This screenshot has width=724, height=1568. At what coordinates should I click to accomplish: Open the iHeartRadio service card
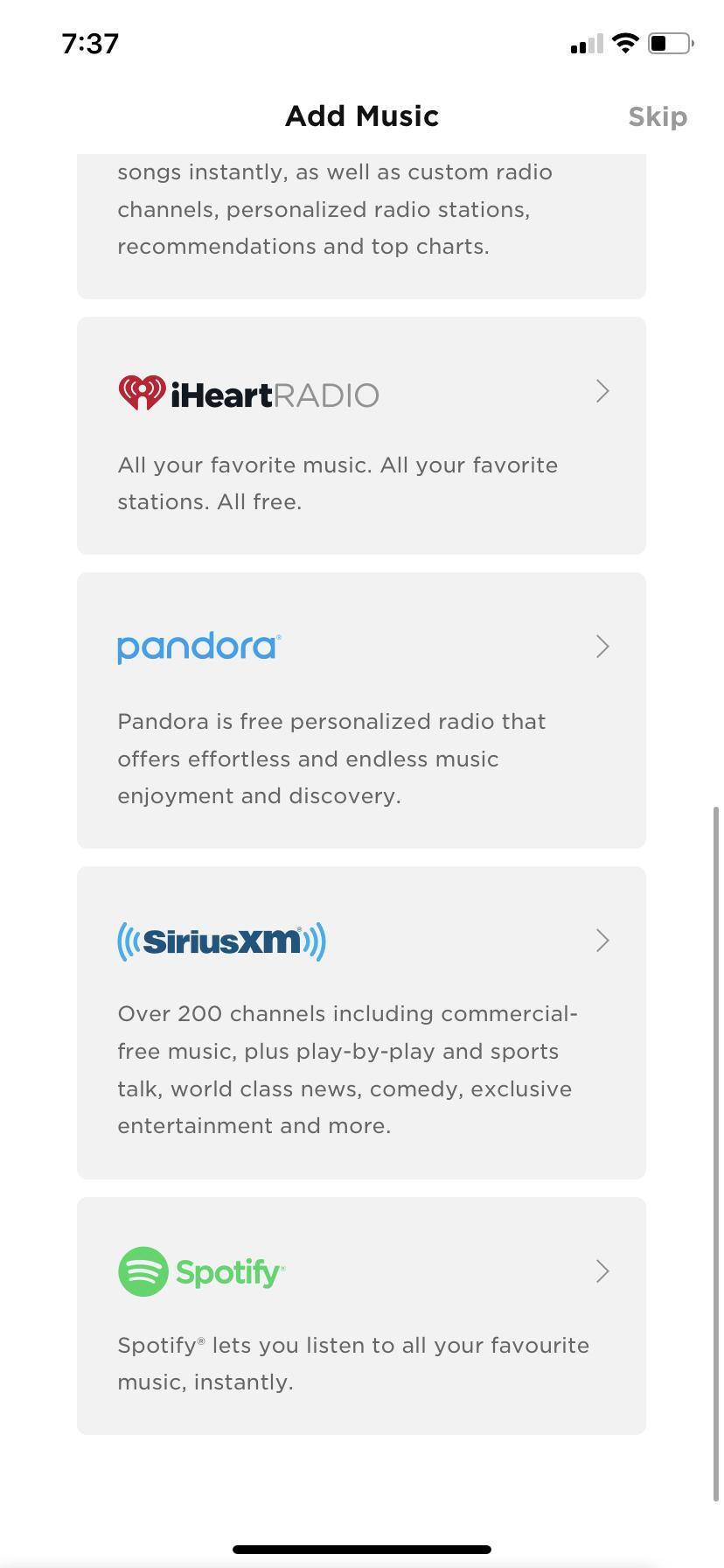pyautogui.click(x=361, y=436)
